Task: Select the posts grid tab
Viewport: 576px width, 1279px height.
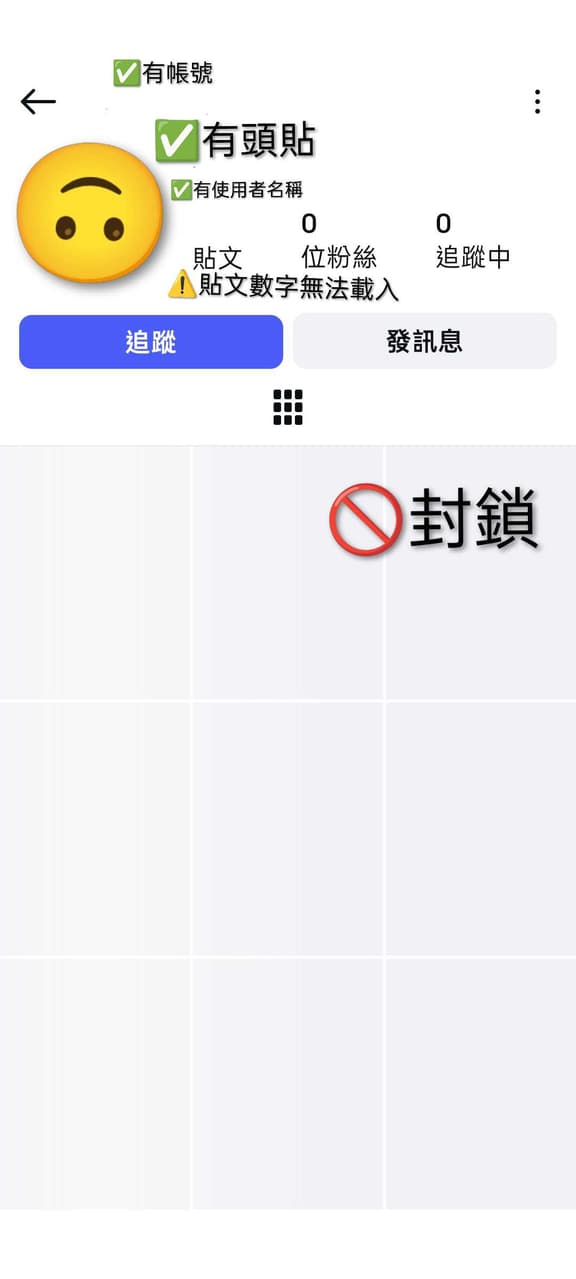Action: click(x=288, y=407)
